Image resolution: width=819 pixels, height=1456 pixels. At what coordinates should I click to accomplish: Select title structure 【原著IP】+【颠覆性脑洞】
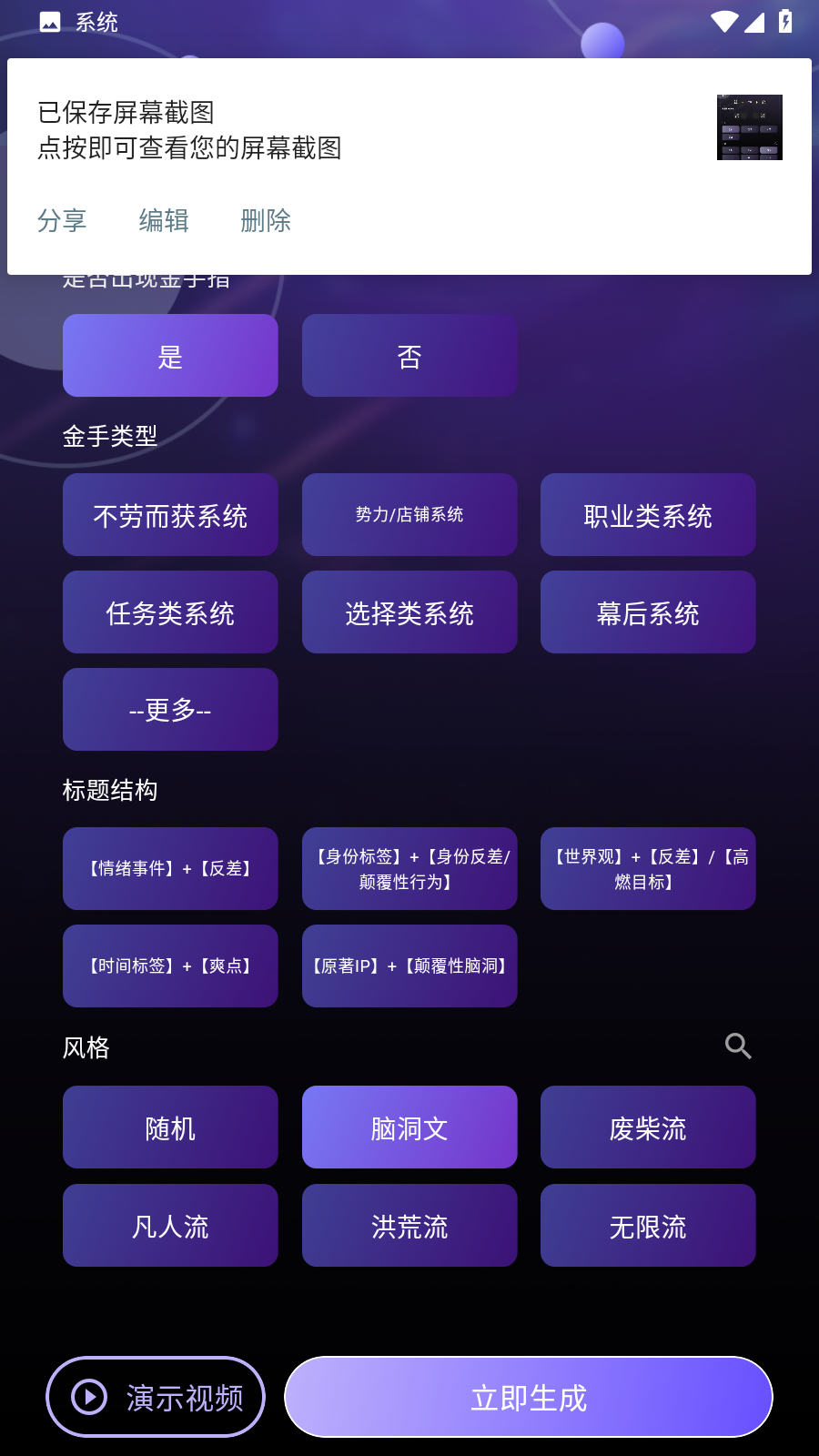(x=409, y=966)
